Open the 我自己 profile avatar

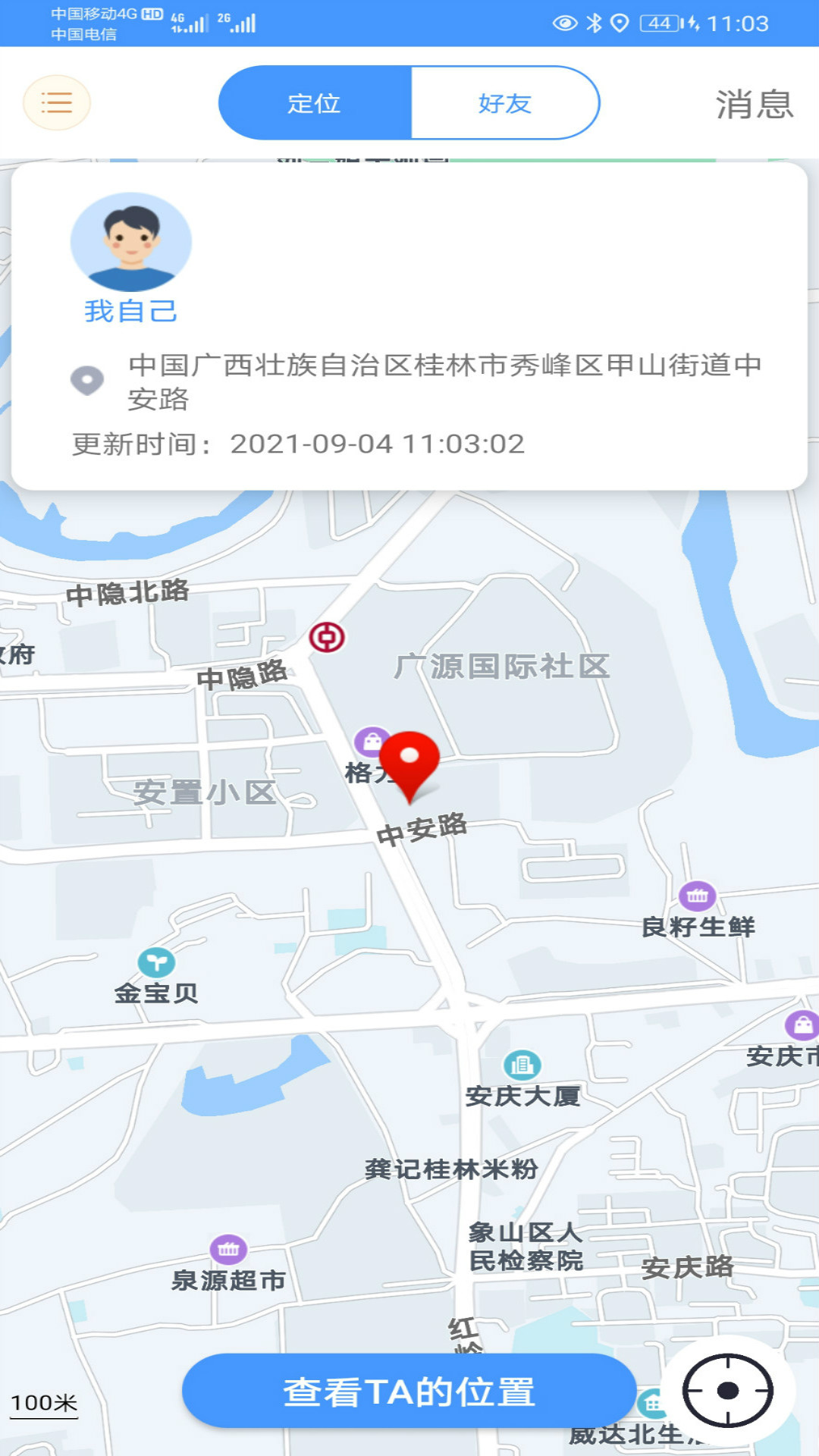pyautogui.click(x=131, y=243)
